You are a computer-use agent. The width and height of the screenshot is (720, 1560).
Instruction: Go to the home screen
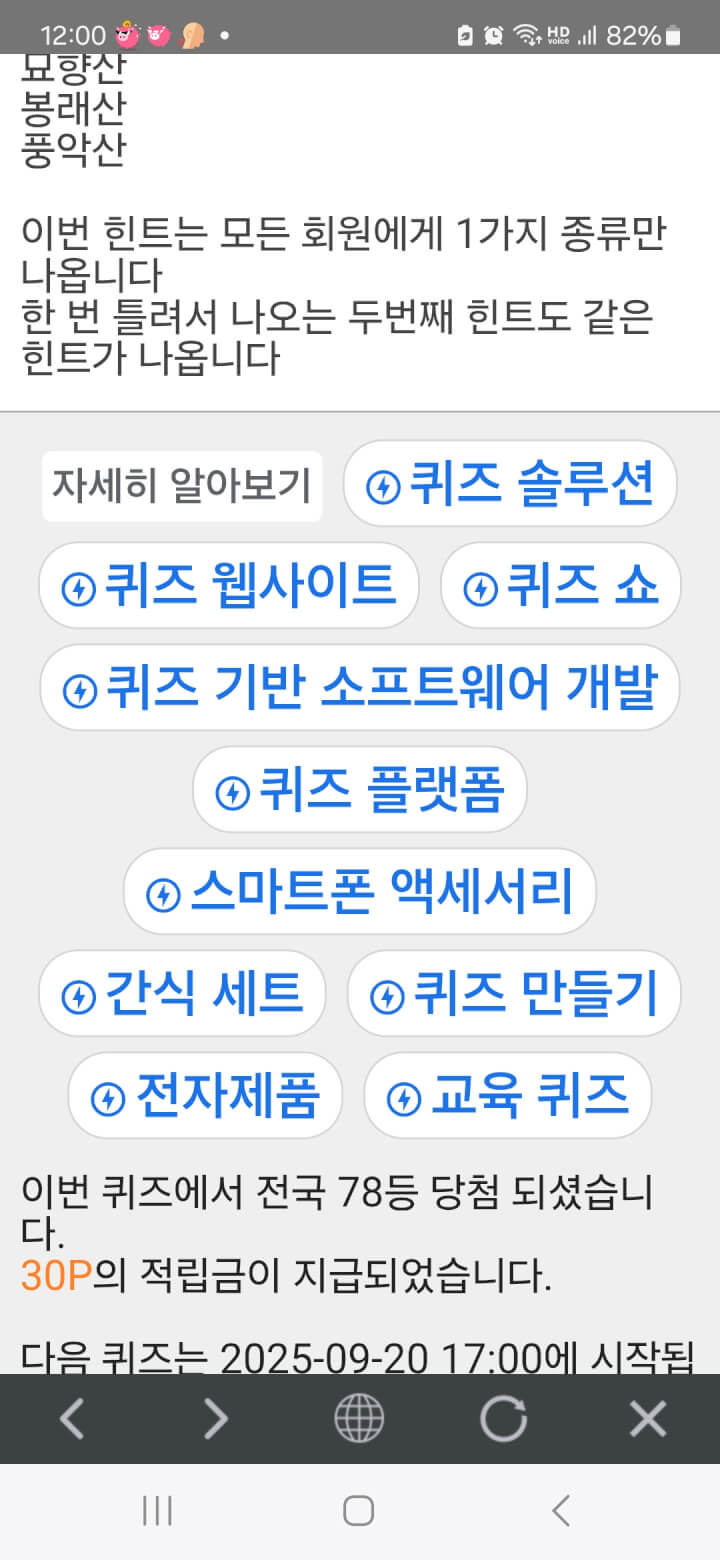pyautogui.click(x=359, y=1511)
